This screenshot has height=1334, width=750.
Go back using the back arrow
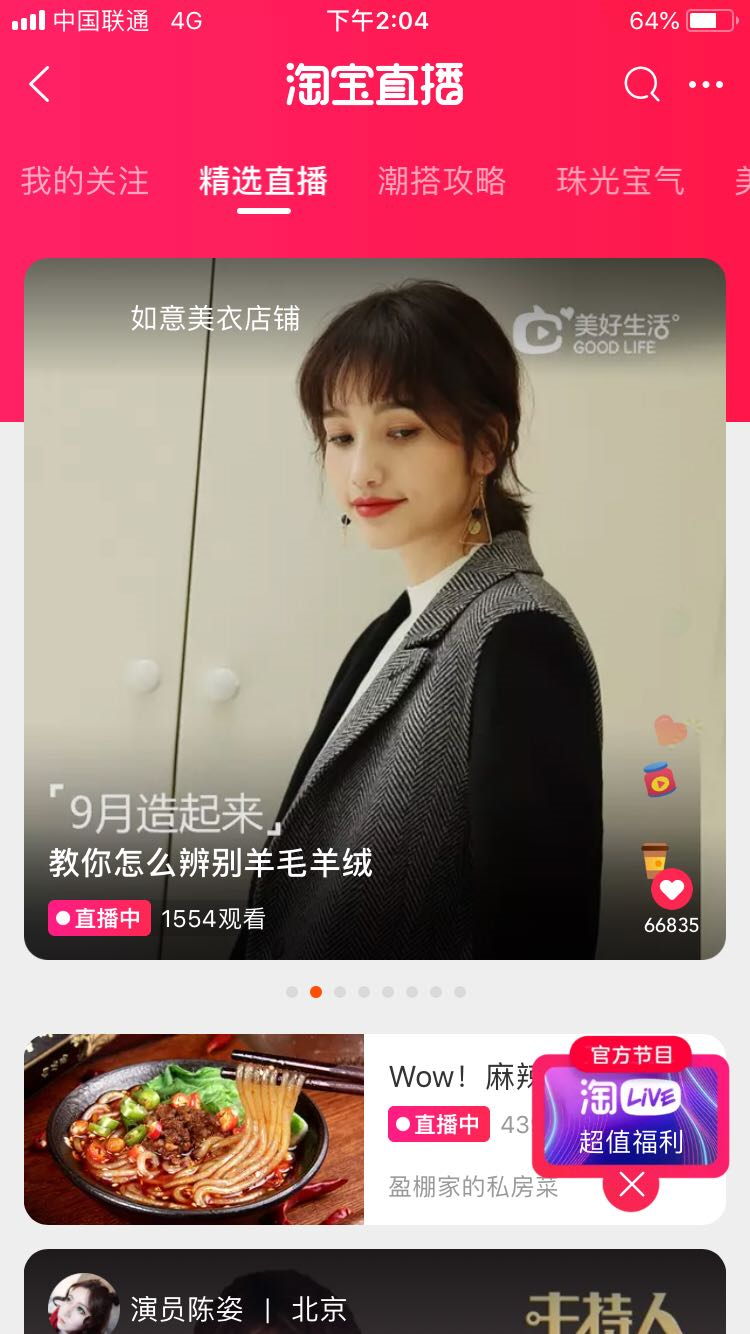click(x=40, y=85)
